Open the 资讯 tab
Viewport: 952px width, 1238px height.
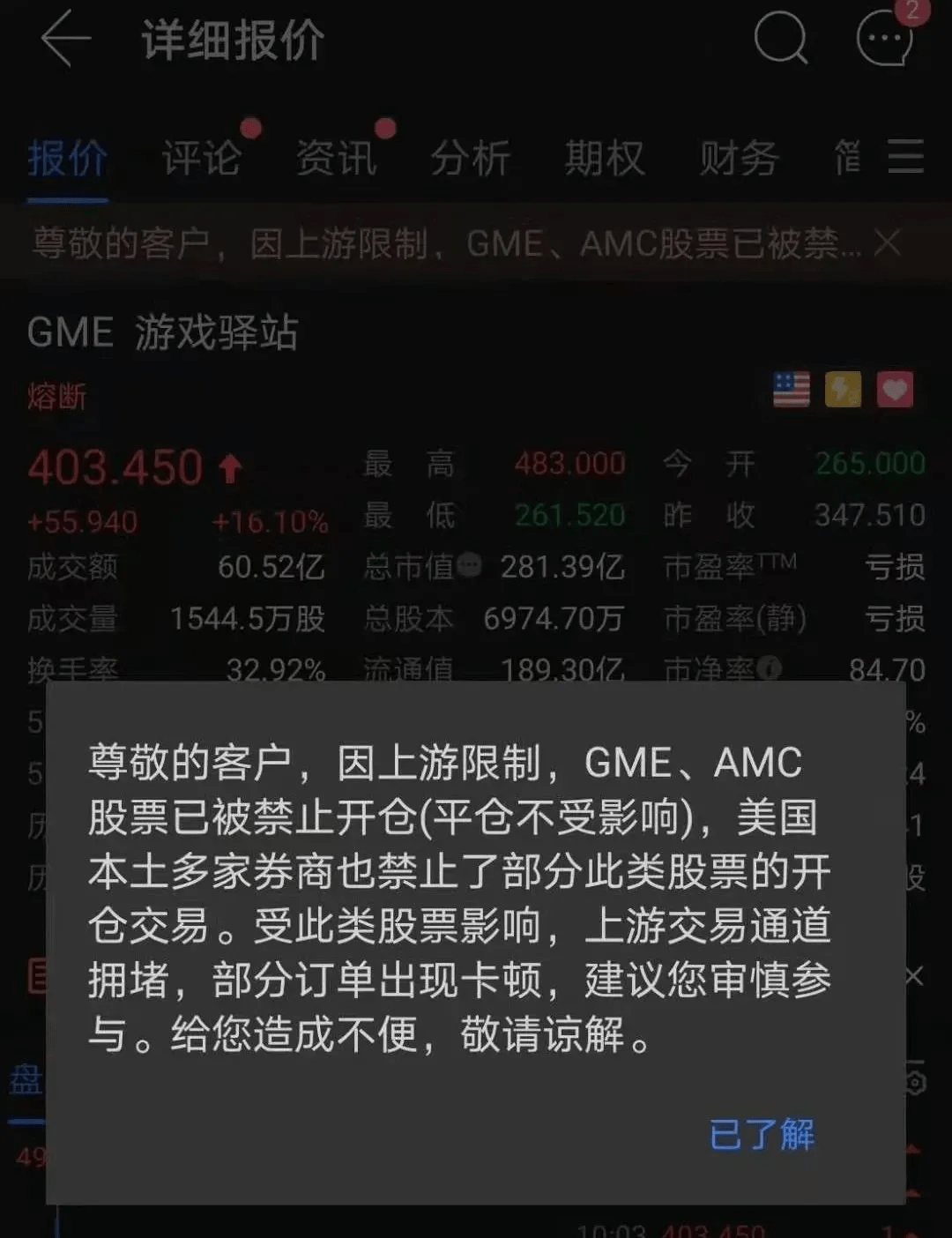tap(336, 160)
